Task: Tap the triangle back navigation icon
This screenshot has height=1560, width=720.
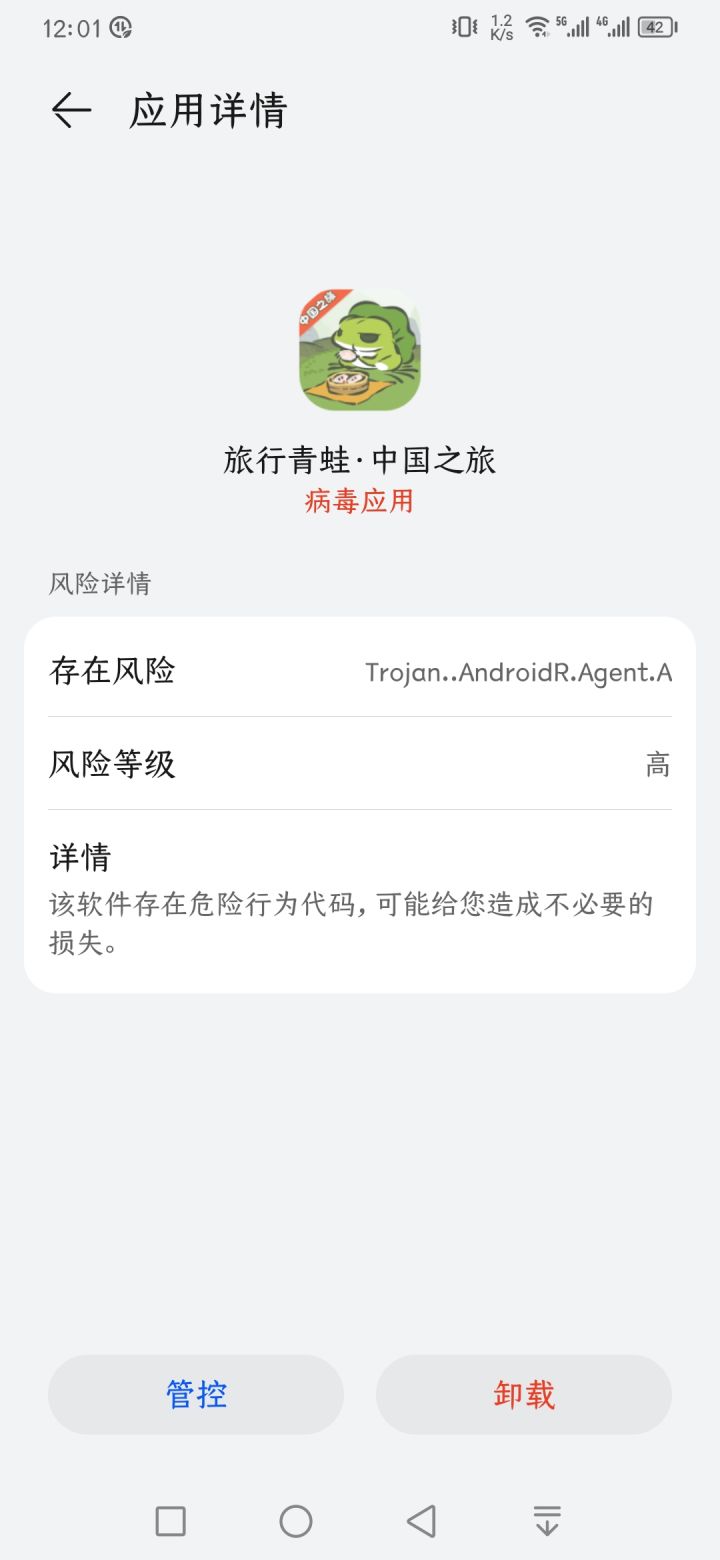Action: (420, 1521)
